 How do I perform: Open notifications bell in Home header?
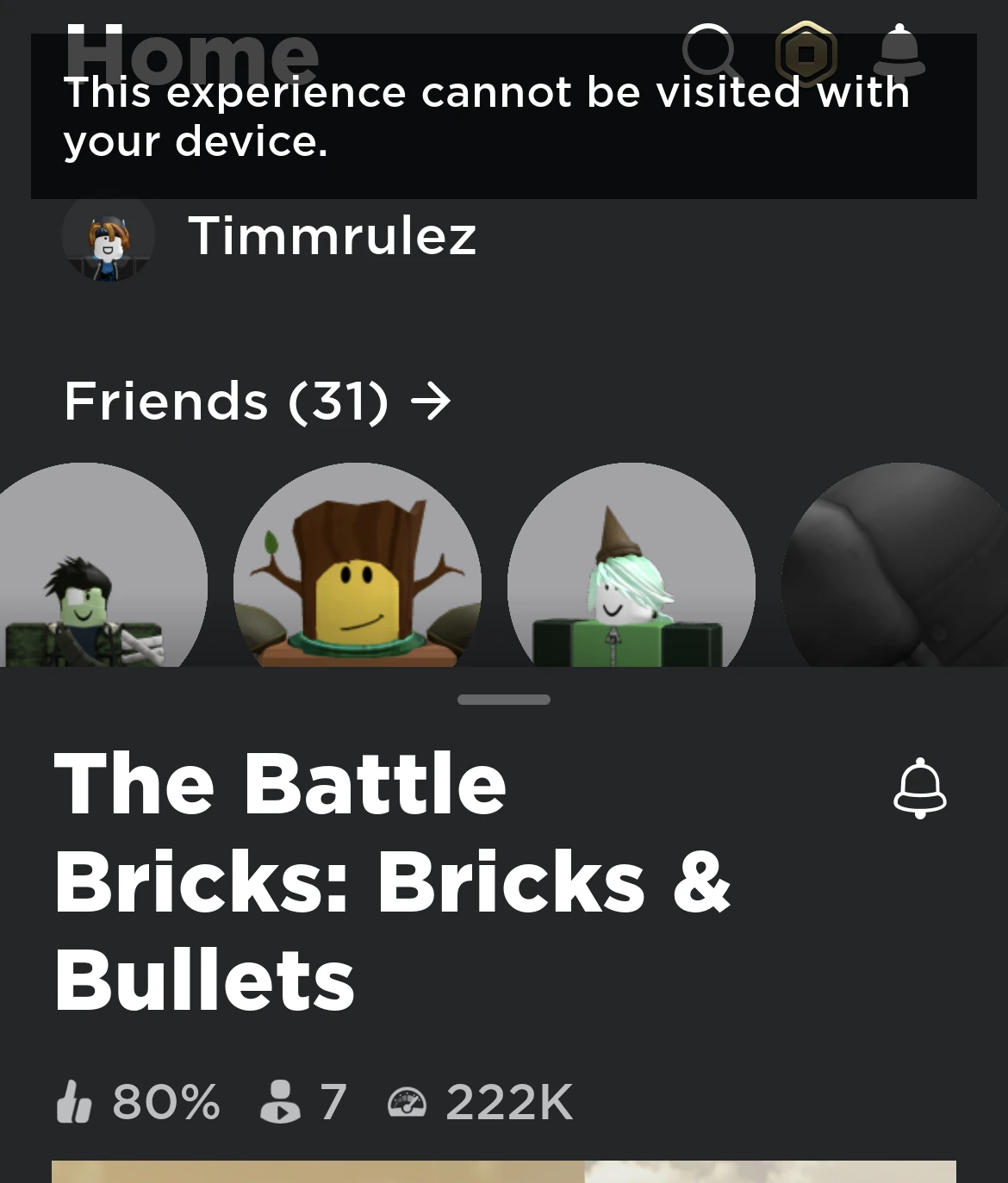(x=899, y=52)
